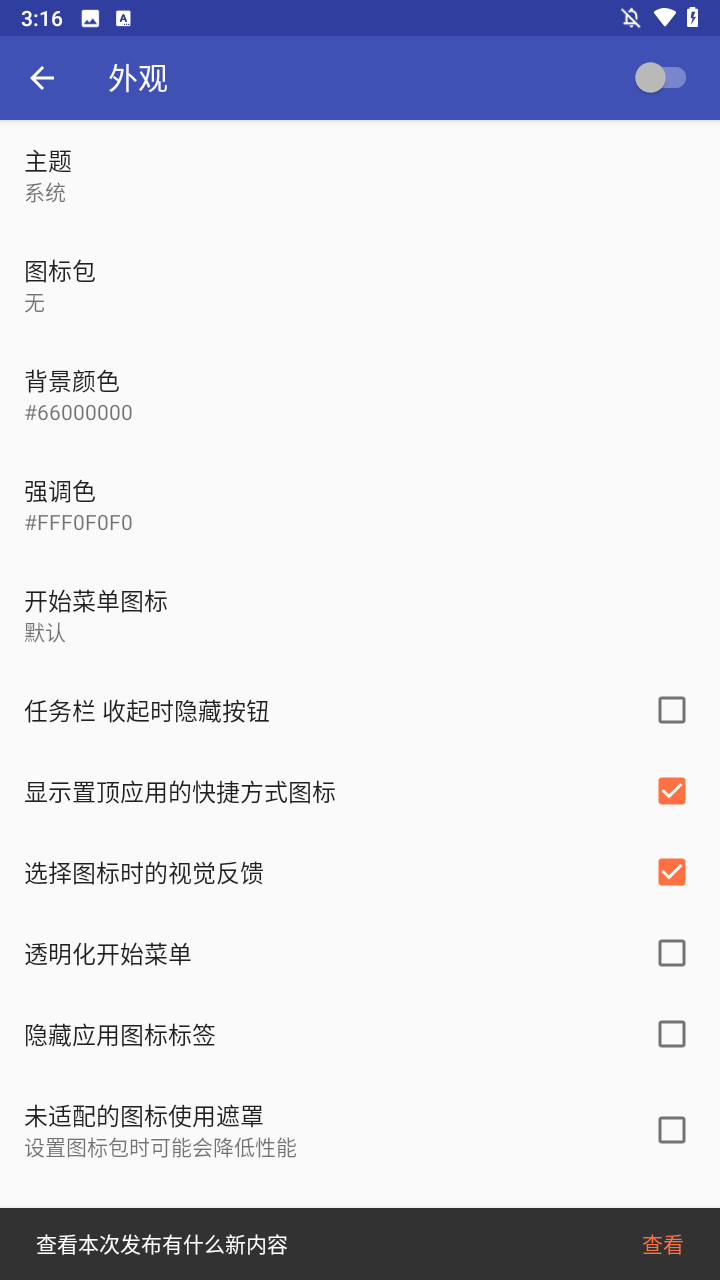点击状态栏第二个方形通知图标
Viewport: 720px width, 1280px height.
click(x=123, y=17)
